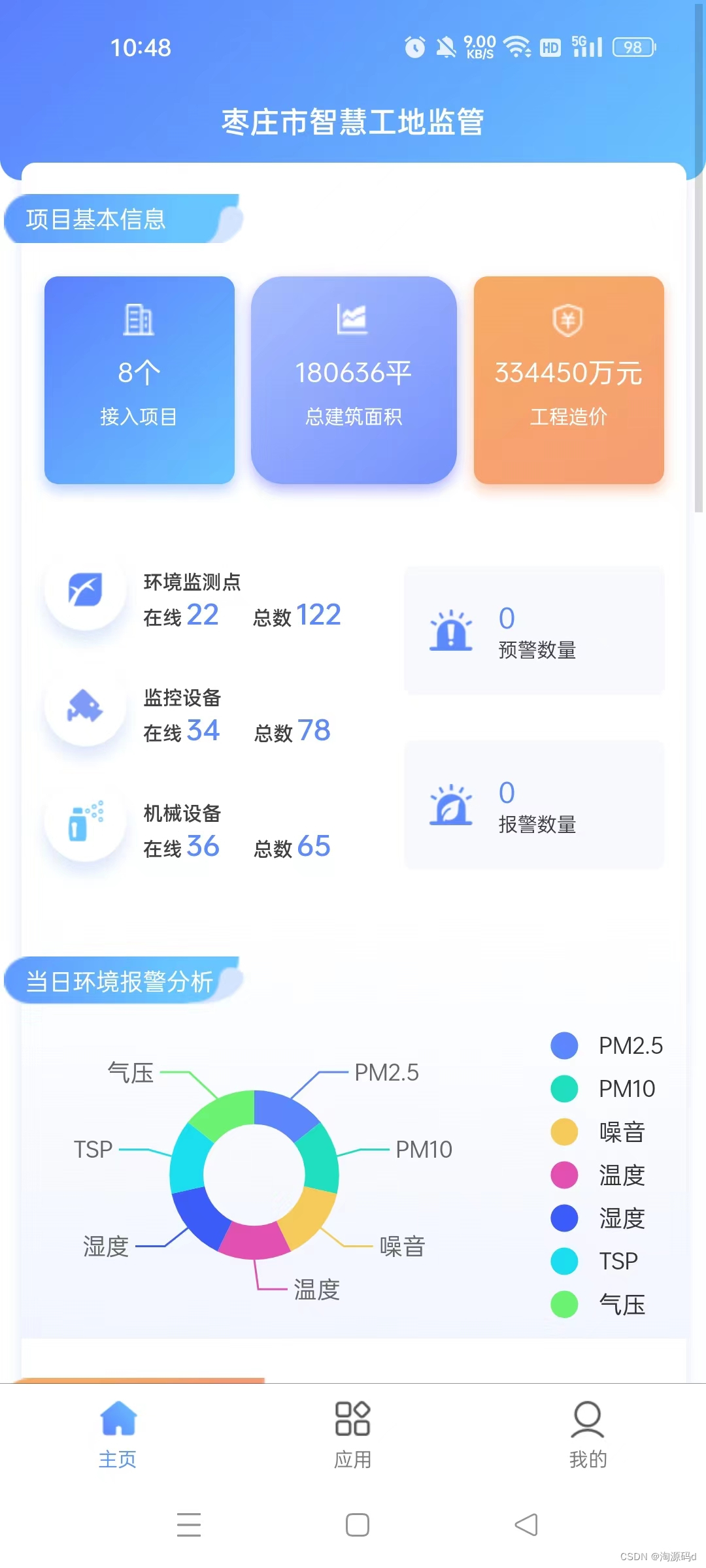Viewport: 706px width, 1568px height.
Task: View the 报警数量 card
Action: 534,805
